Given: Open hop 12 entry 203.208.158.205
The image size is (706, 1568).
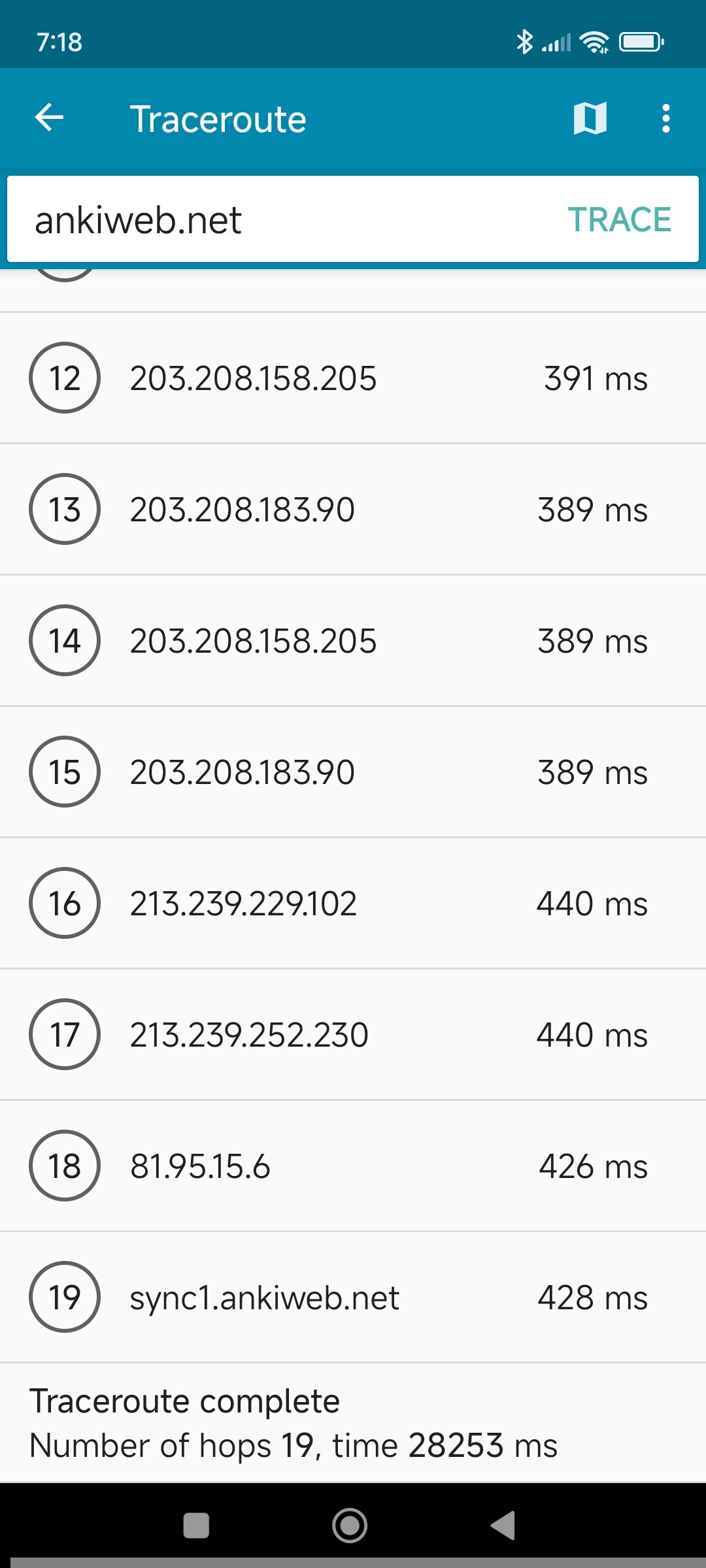Looking at the screenshot, I should pyautogui.click(x=353, y=378).
